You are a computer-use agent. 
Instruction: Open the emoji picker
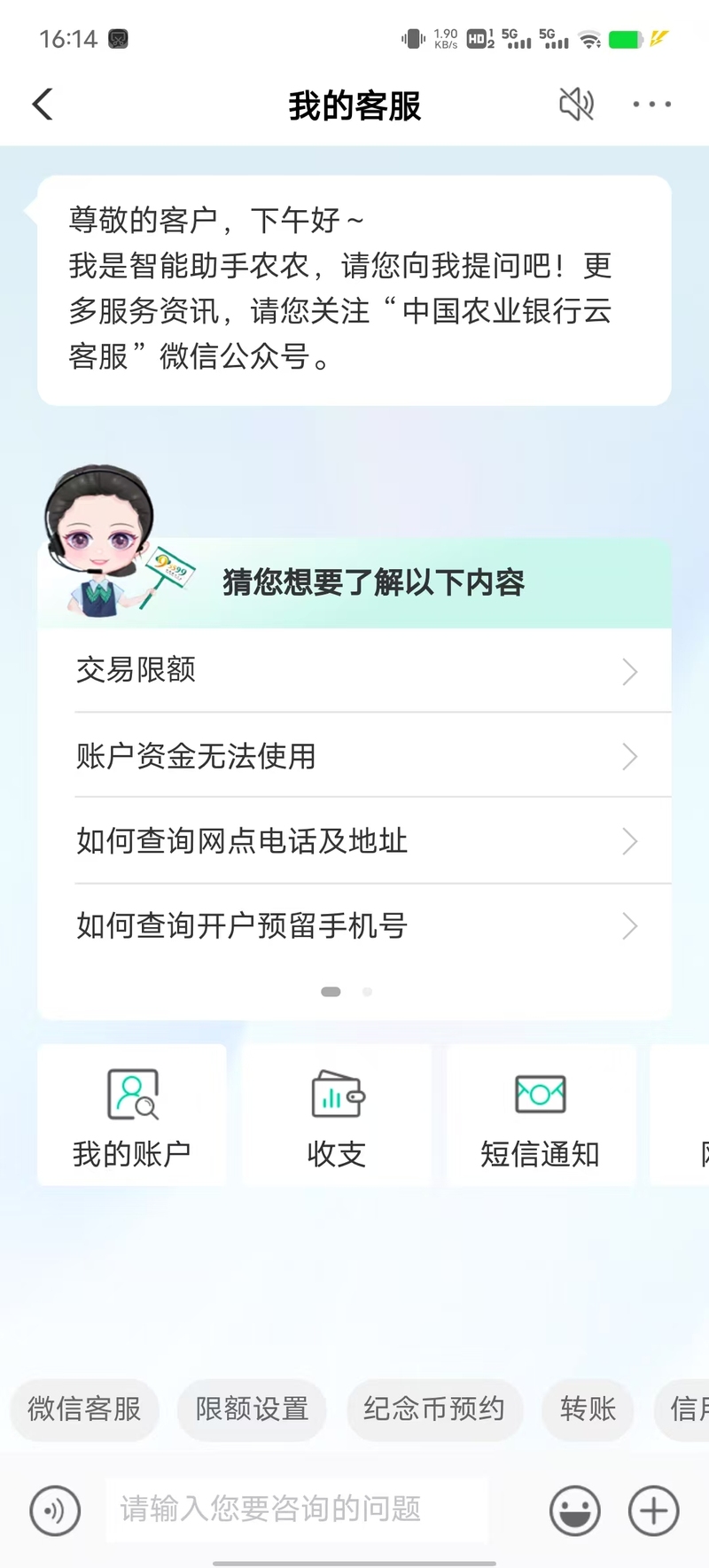tap(575, 1510)
